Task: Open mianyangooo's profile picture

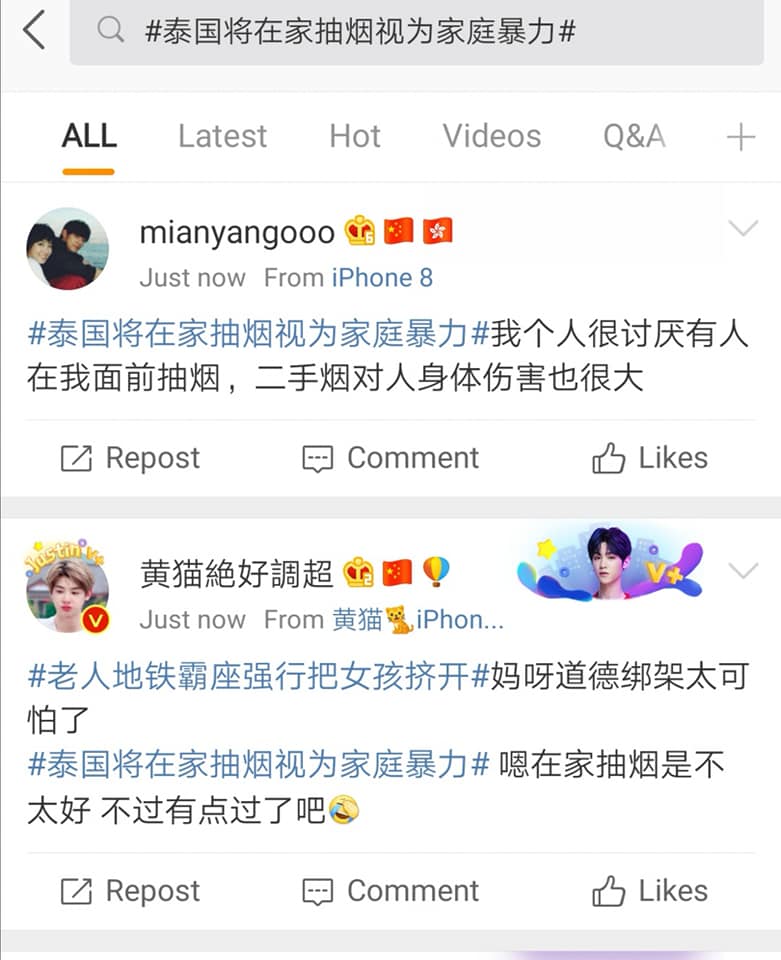Action: pos(67,249)
